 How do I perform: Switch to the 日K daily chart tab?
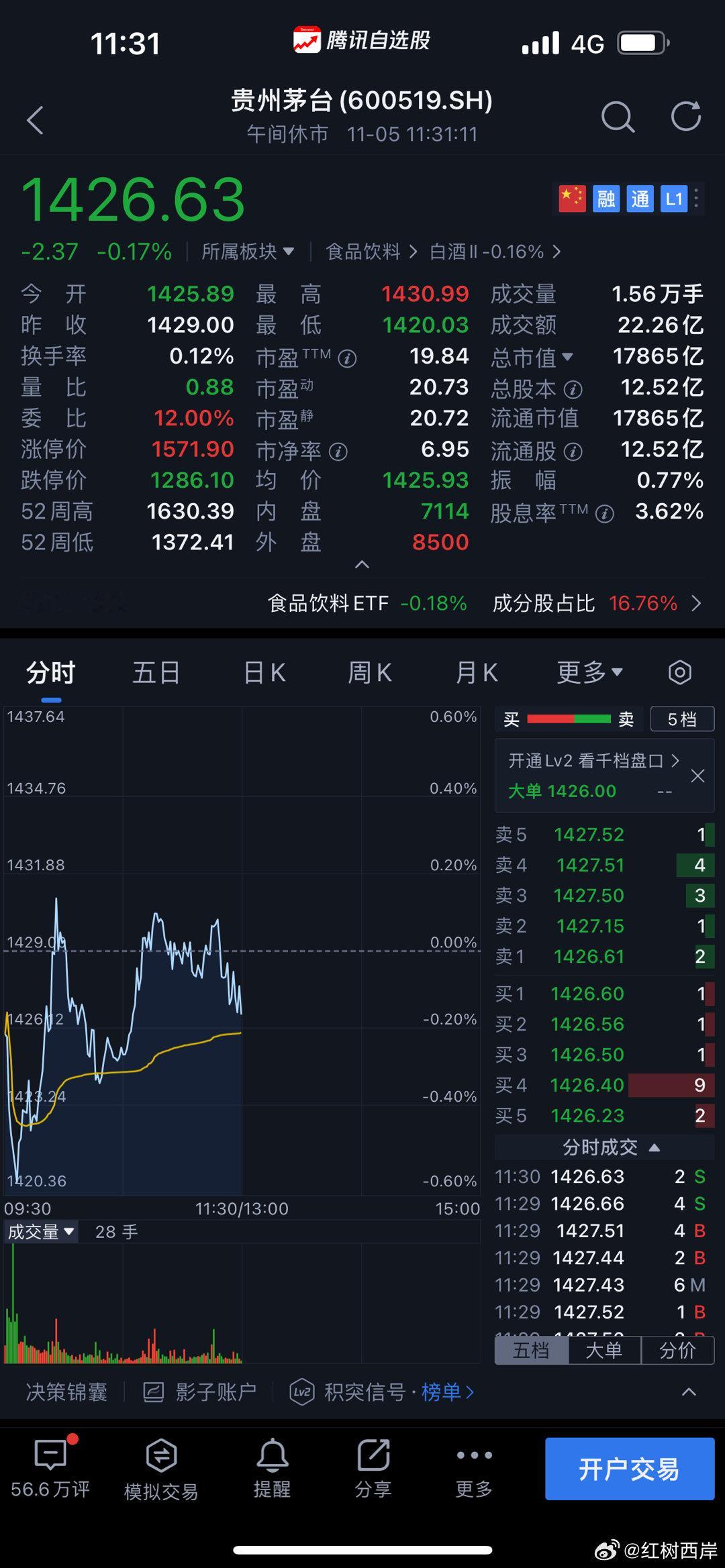click(x=264, y=672)
